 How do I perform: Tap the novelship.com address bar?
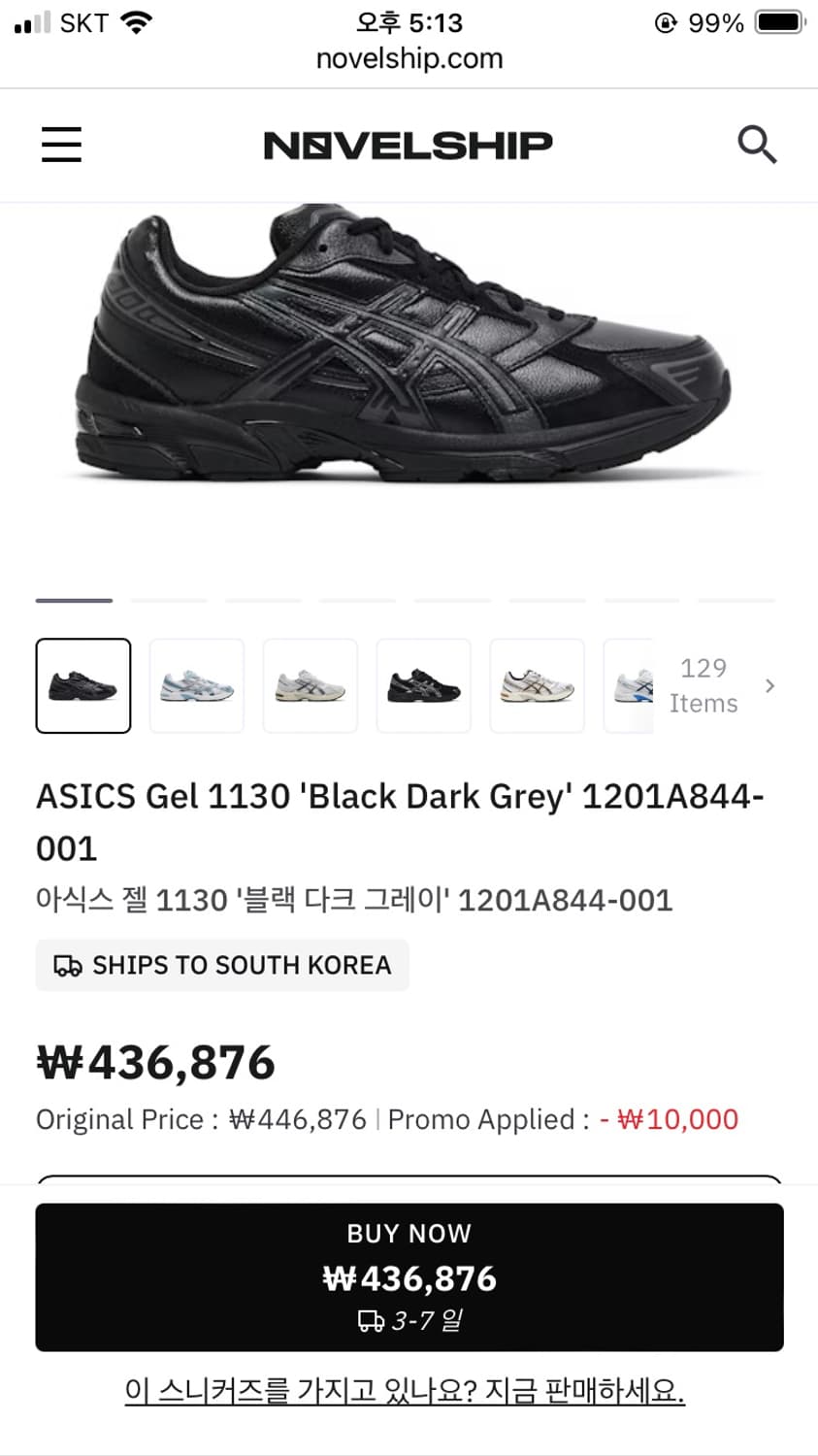pyautogui.click(x=409, y=58)
